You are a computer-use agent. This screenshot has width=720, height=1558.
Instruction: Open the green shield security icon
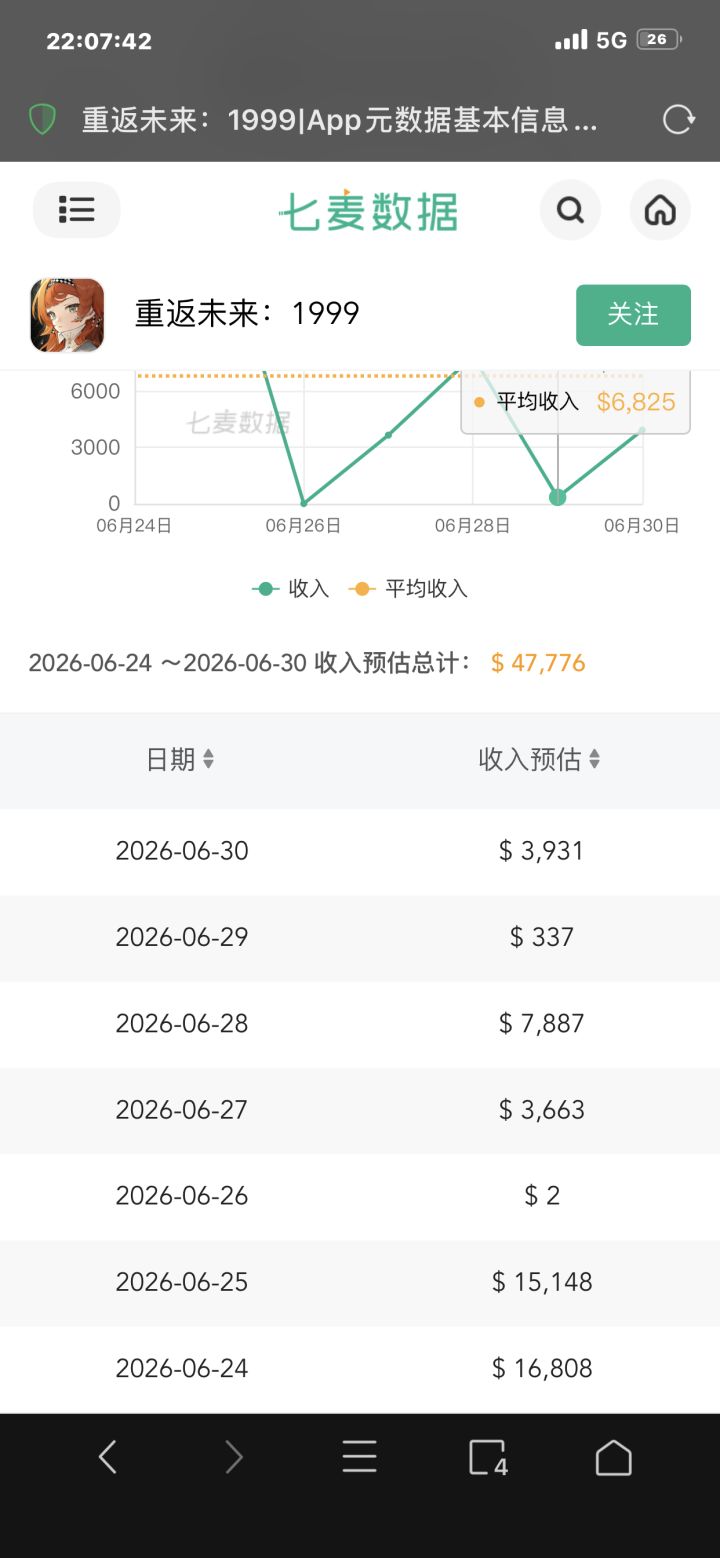point(42,121)
